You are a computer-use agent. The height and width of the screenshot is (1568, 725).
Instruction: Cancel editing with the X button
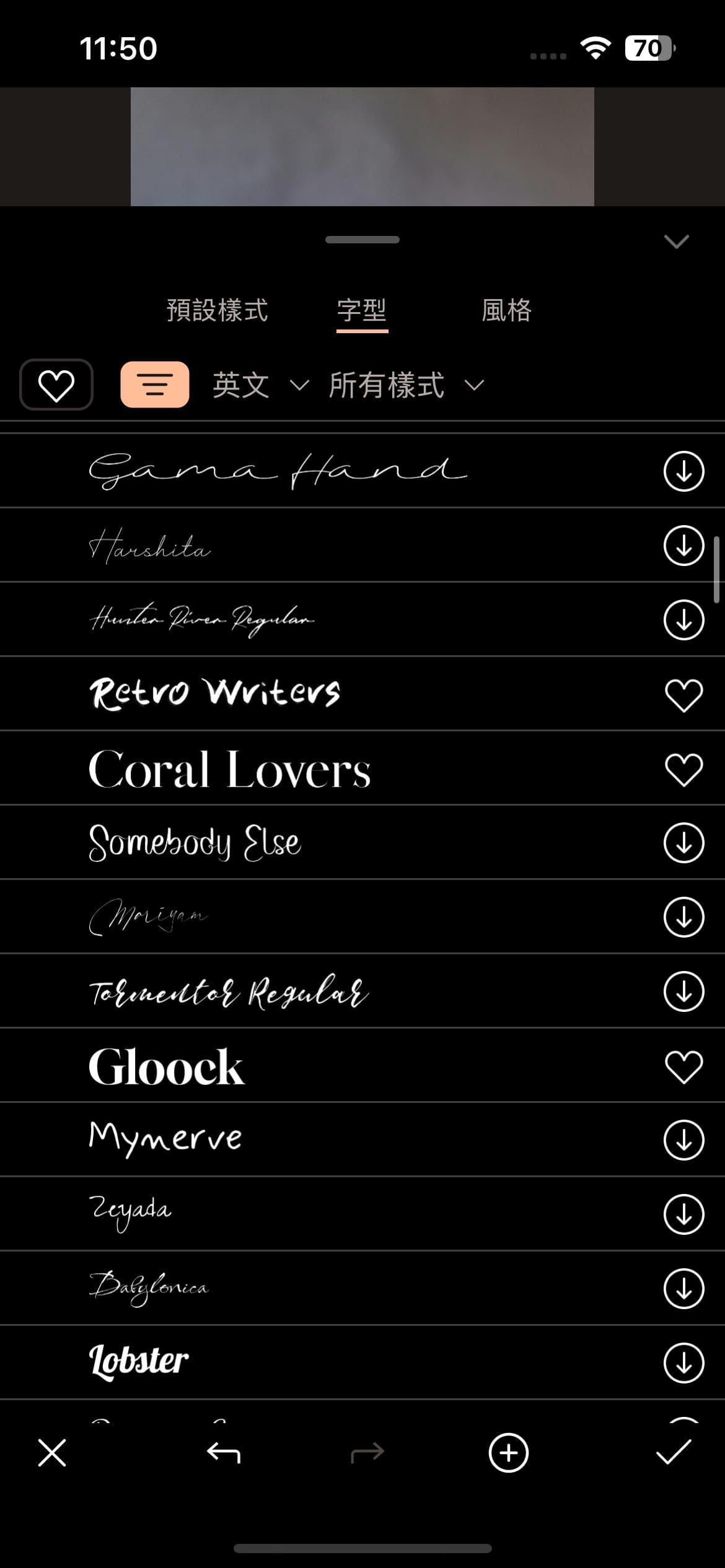point(52,1453)
